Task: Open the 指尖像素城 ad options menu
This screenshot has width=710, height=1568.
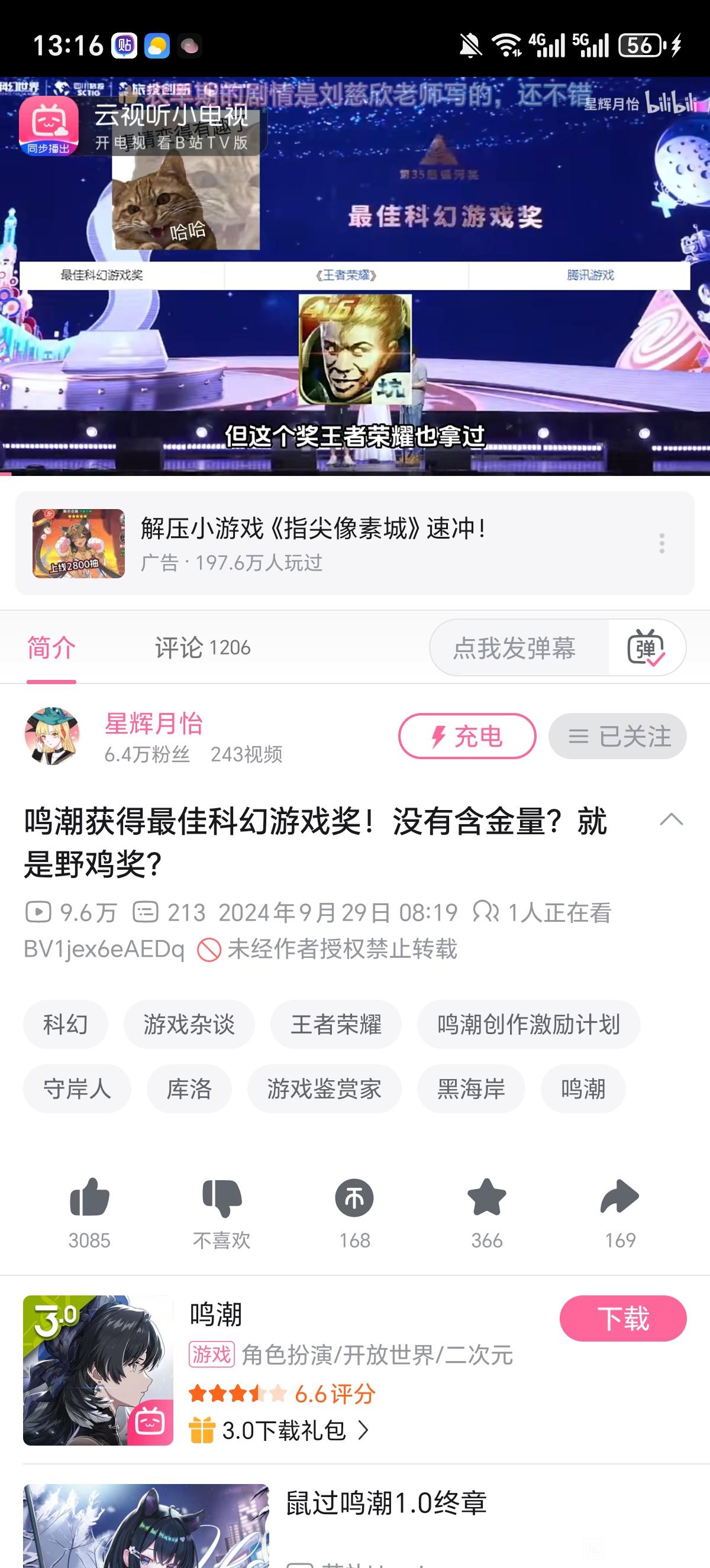Action: coord(662,543)
